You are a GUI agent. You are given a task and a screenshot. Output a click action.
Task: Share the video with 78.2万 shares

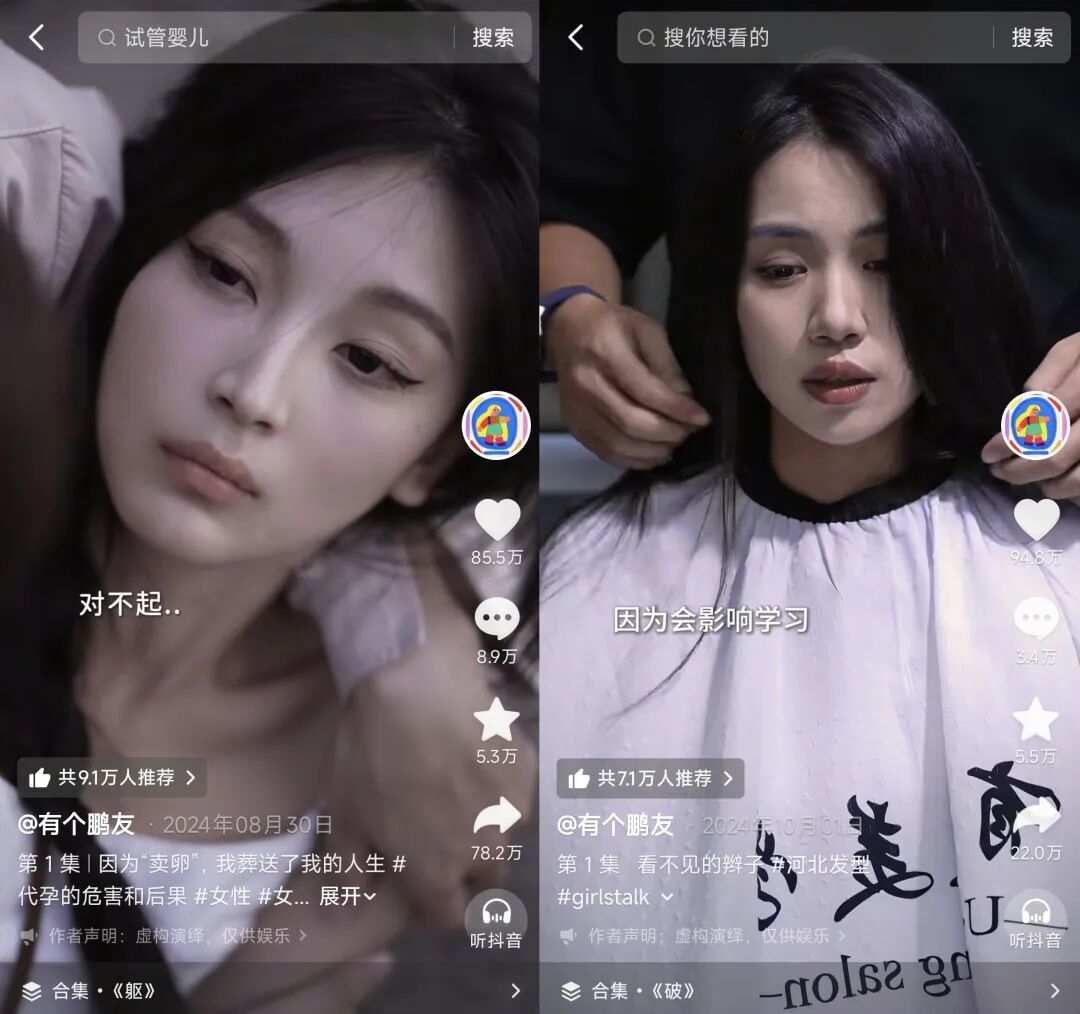[497, 818]
